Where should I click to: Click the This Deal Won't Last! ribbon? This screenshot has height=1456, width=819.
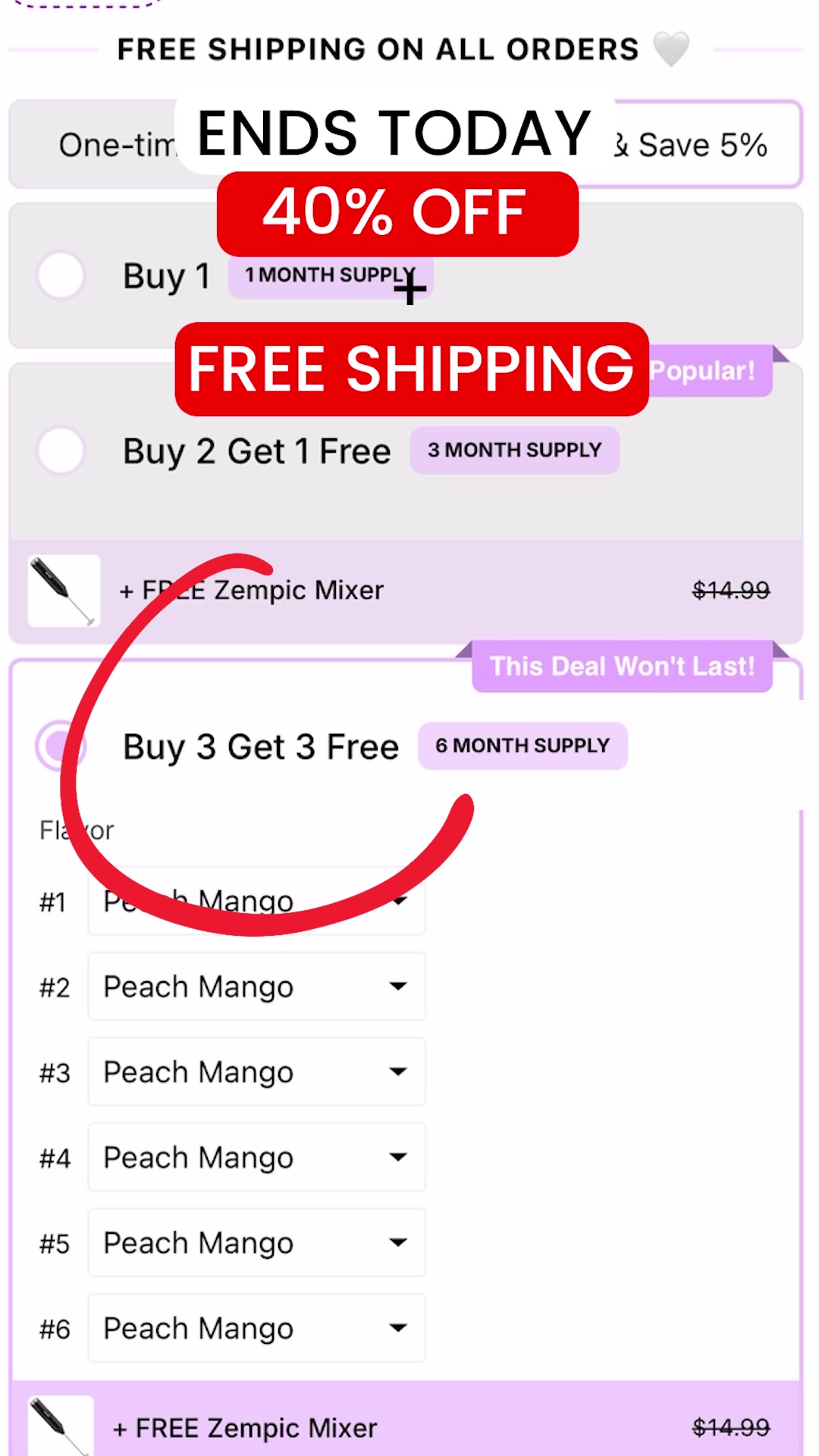622,666
